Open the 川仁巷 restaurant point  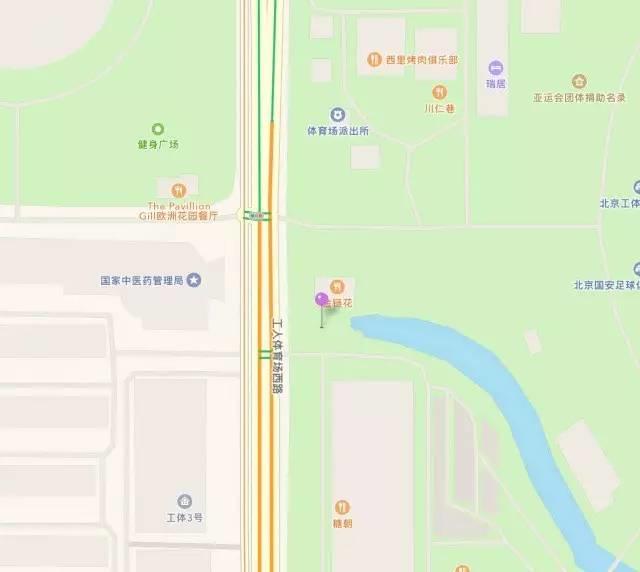click(x=439, y=93)
